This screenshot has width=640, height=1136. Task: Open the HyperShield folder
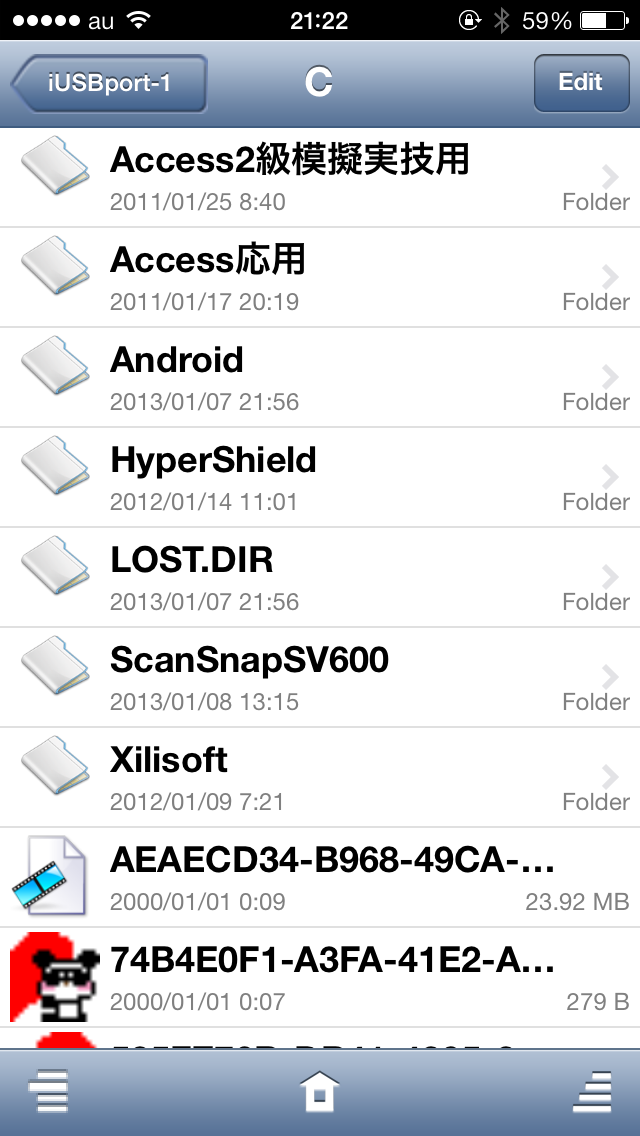pos(320,477)
